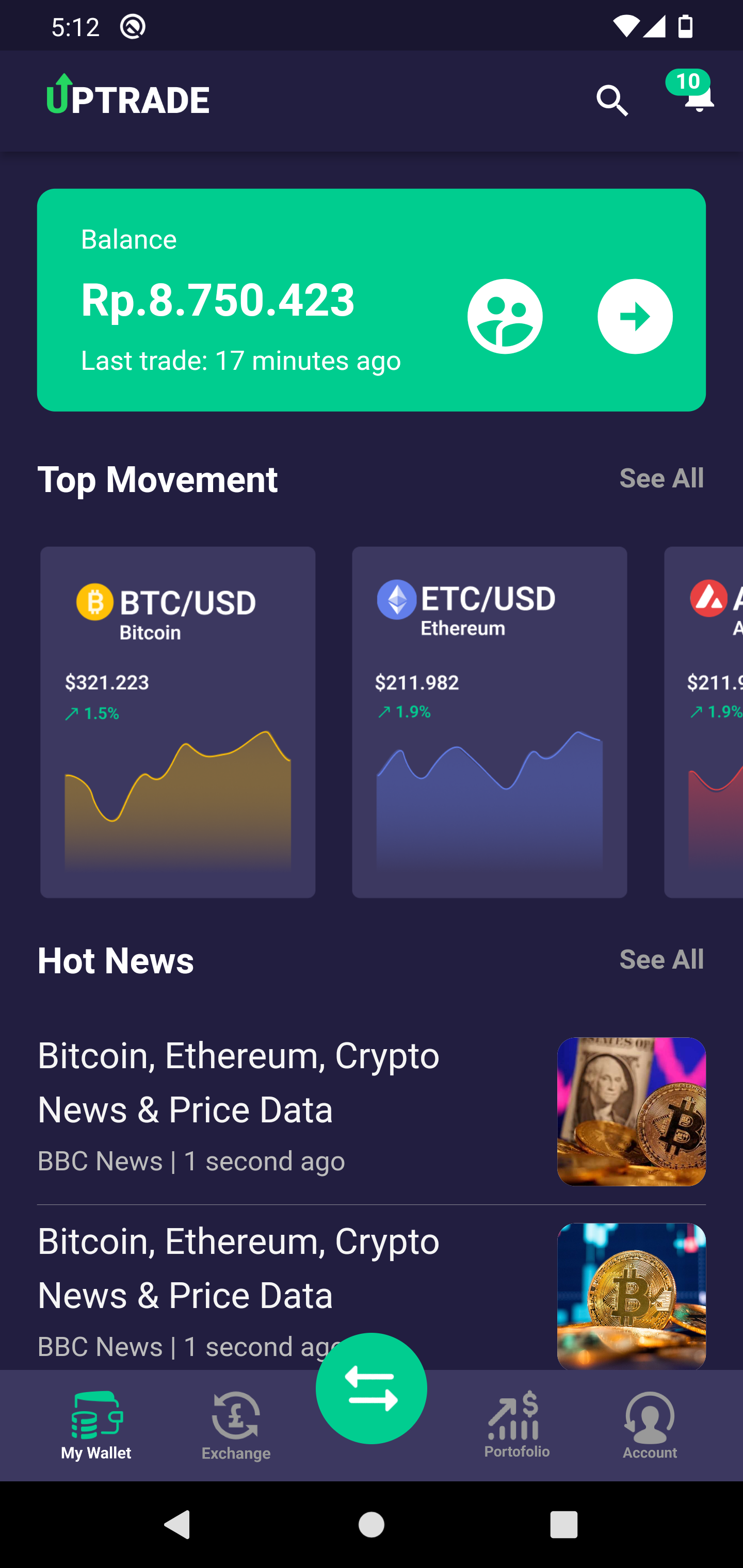Switch to the Portofolio tab
The height and width of the screenshot is (1568, 743).
[517, 1424]
